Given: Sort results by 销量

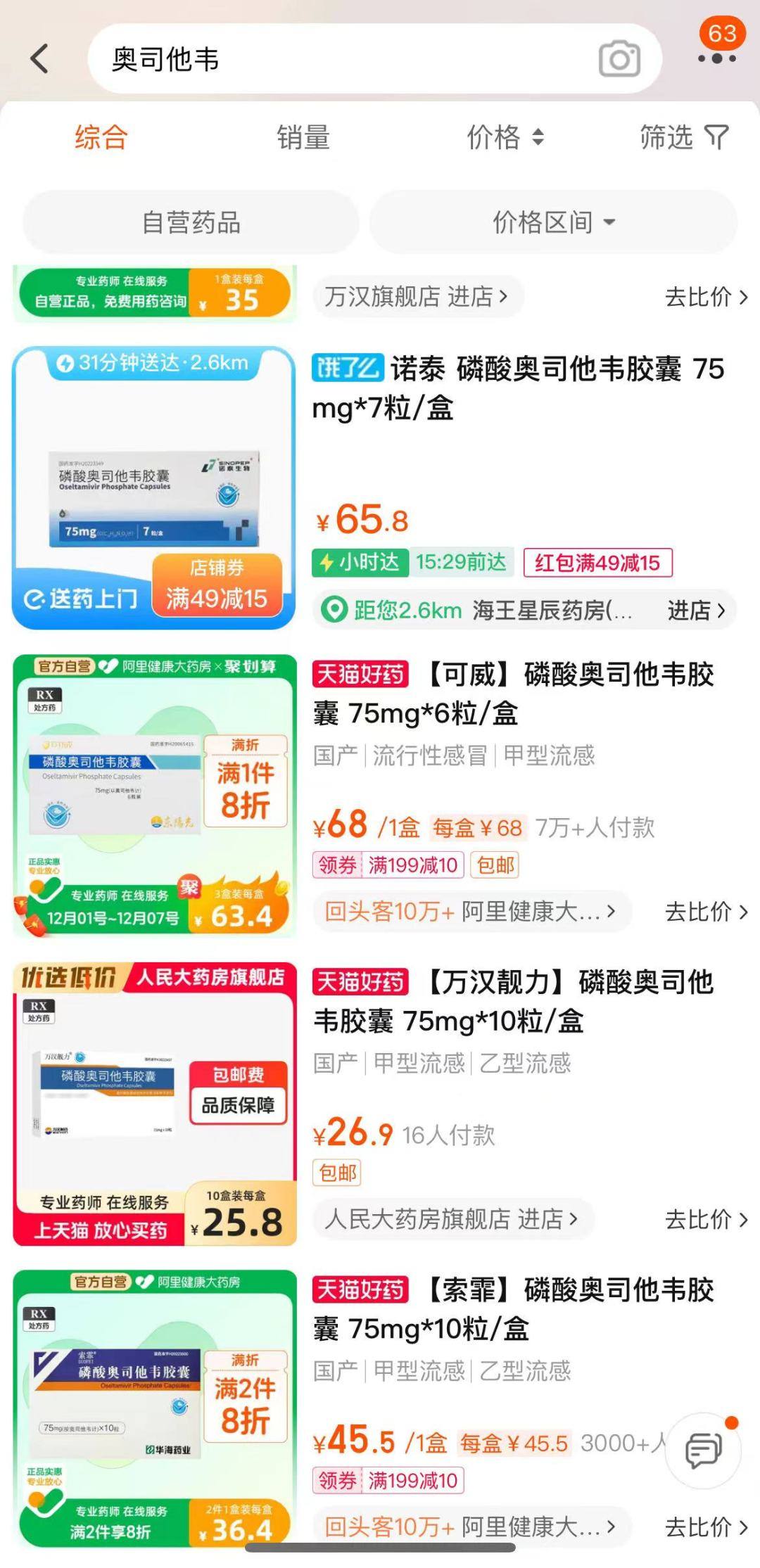Looking at the screenshot, I should [303, 137].
